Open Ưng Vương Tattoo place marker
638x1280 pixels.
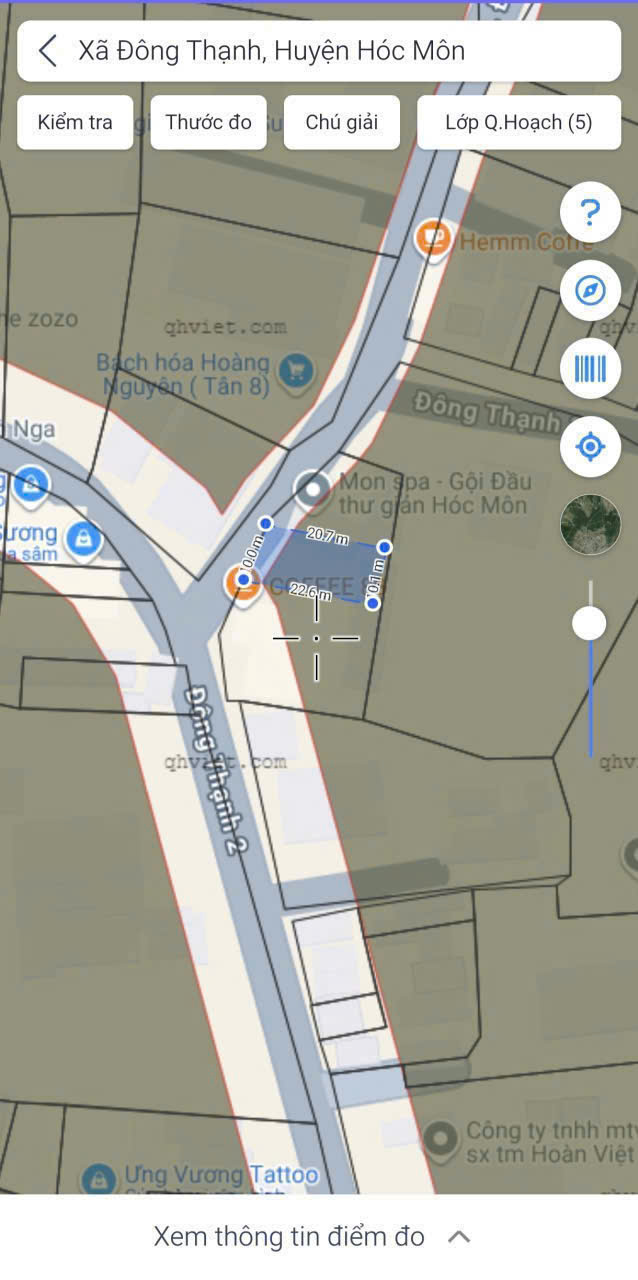point(96,1179)
